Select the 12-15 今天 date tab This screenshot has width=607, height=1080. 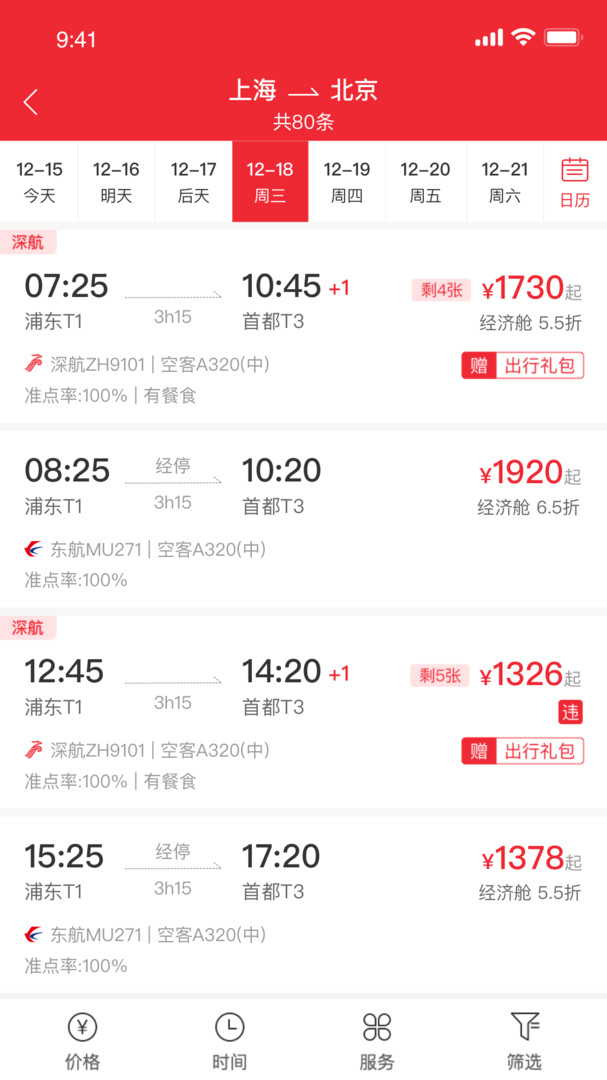click(40, 182)
